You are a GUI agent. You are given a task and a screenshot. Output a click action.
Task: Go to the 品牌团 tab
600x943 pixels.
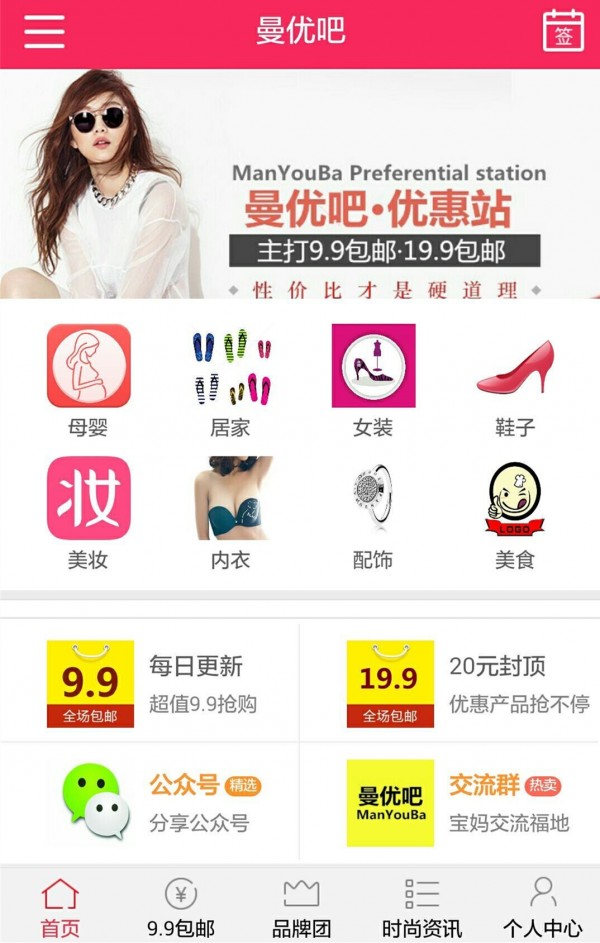pyautogui.click(x=301, y=906)
